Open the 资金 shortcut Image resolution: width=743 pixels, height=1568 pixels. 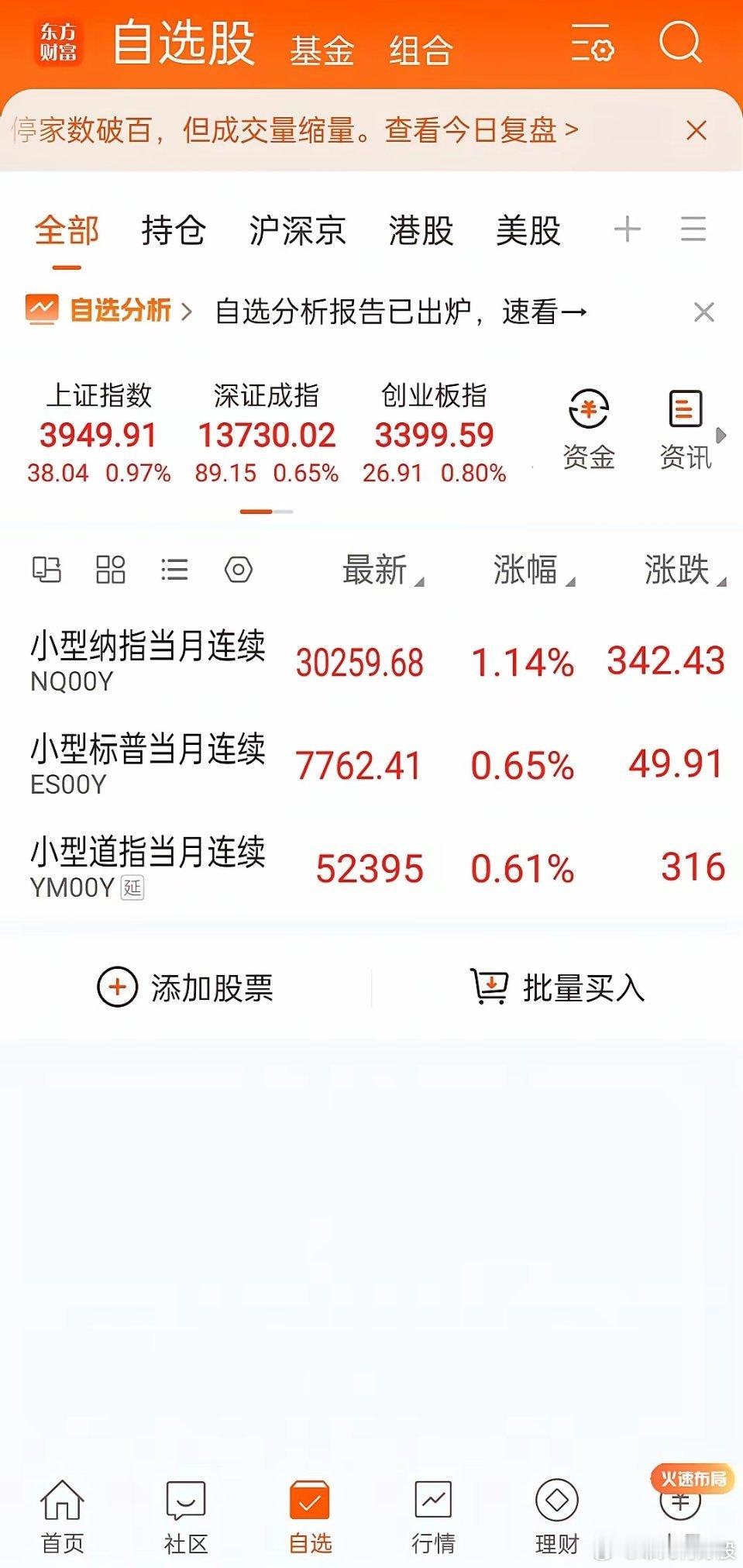[589, 430]
